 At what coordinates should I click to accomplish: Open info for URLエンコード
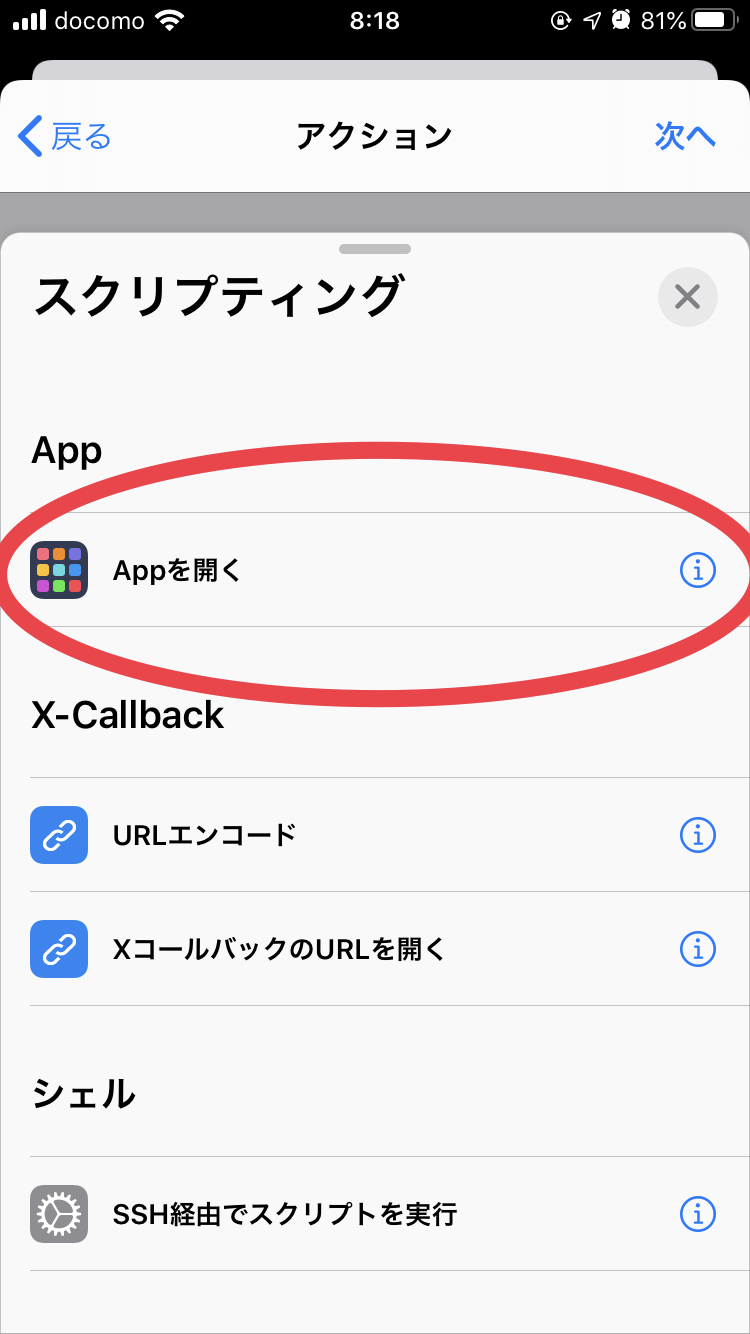(x=698, y=835)
